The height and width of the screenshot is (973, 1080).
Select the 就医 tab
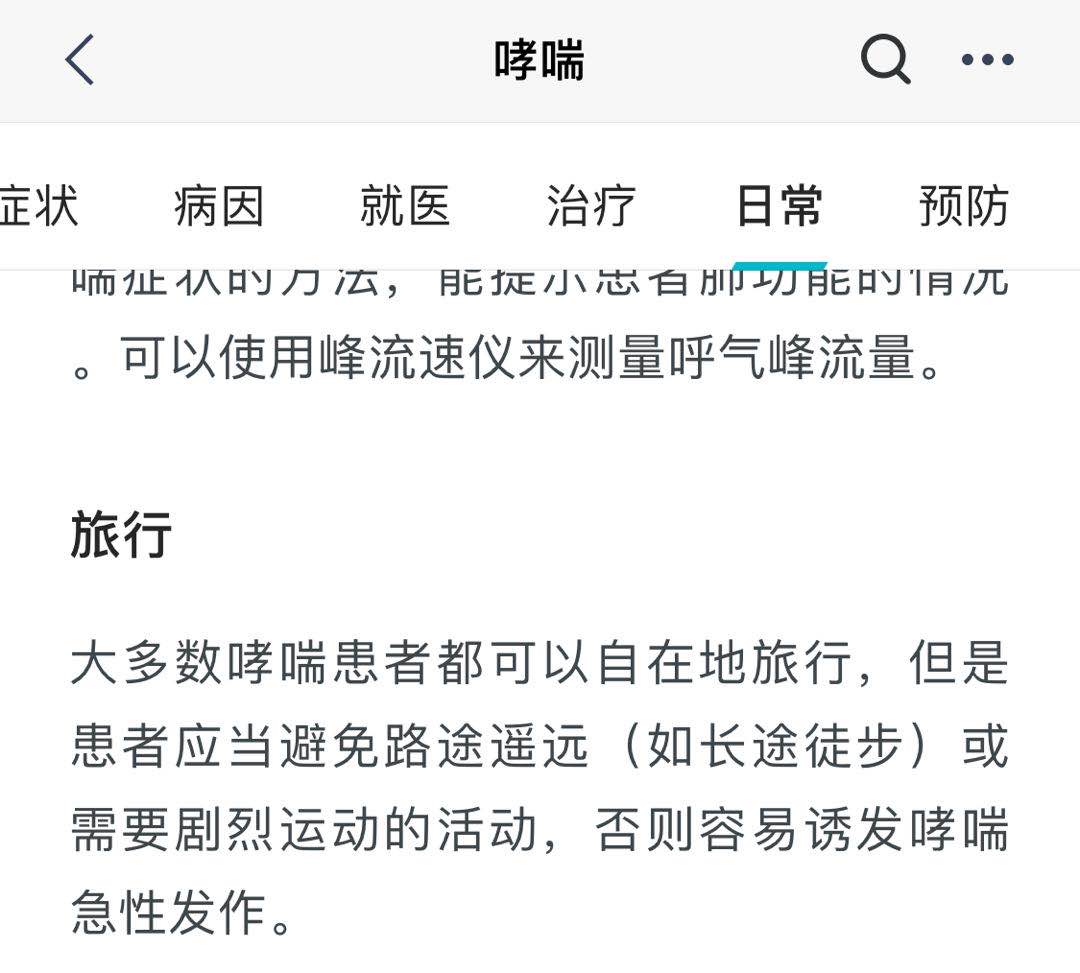pos(405,205)
